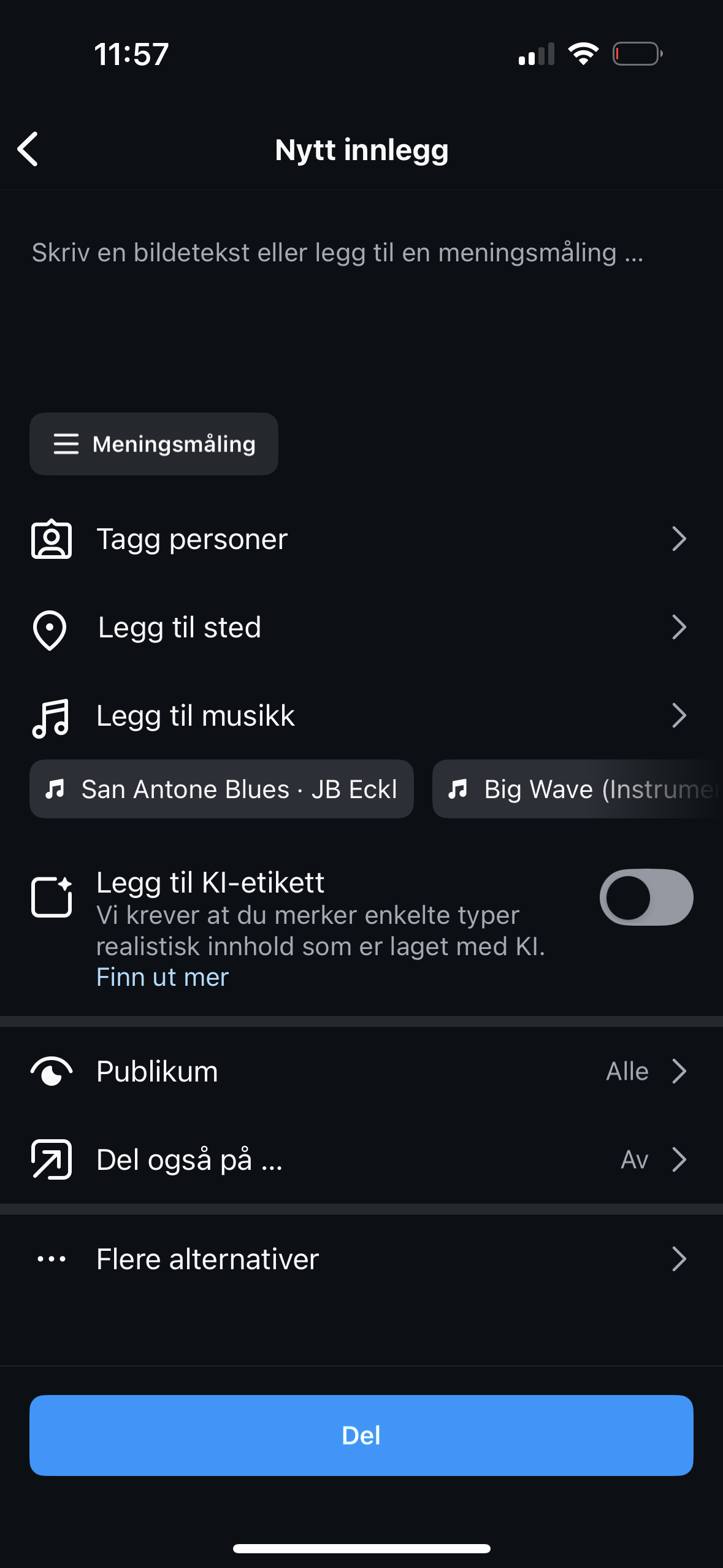
Task: Go back from Nytt innlegg
Action: (28, 149)
